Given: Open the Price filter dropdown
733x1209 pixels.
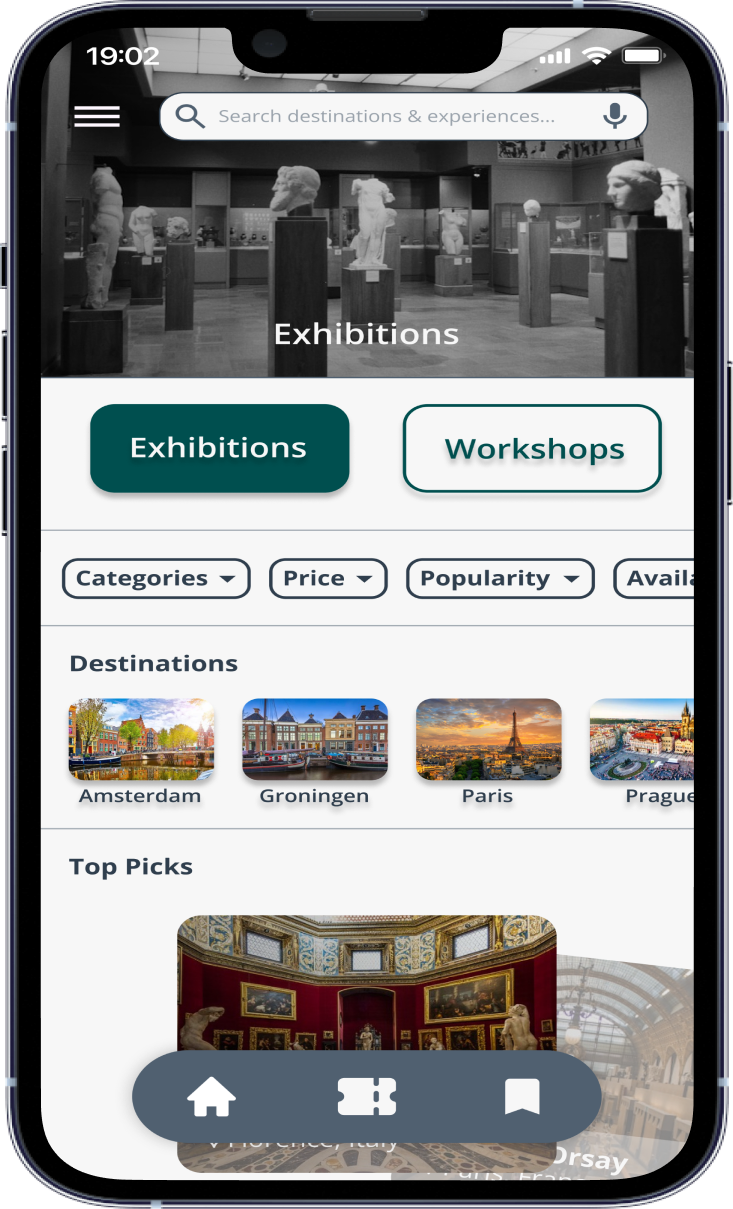Looking at the screenshot, I should tap(328, 578).
